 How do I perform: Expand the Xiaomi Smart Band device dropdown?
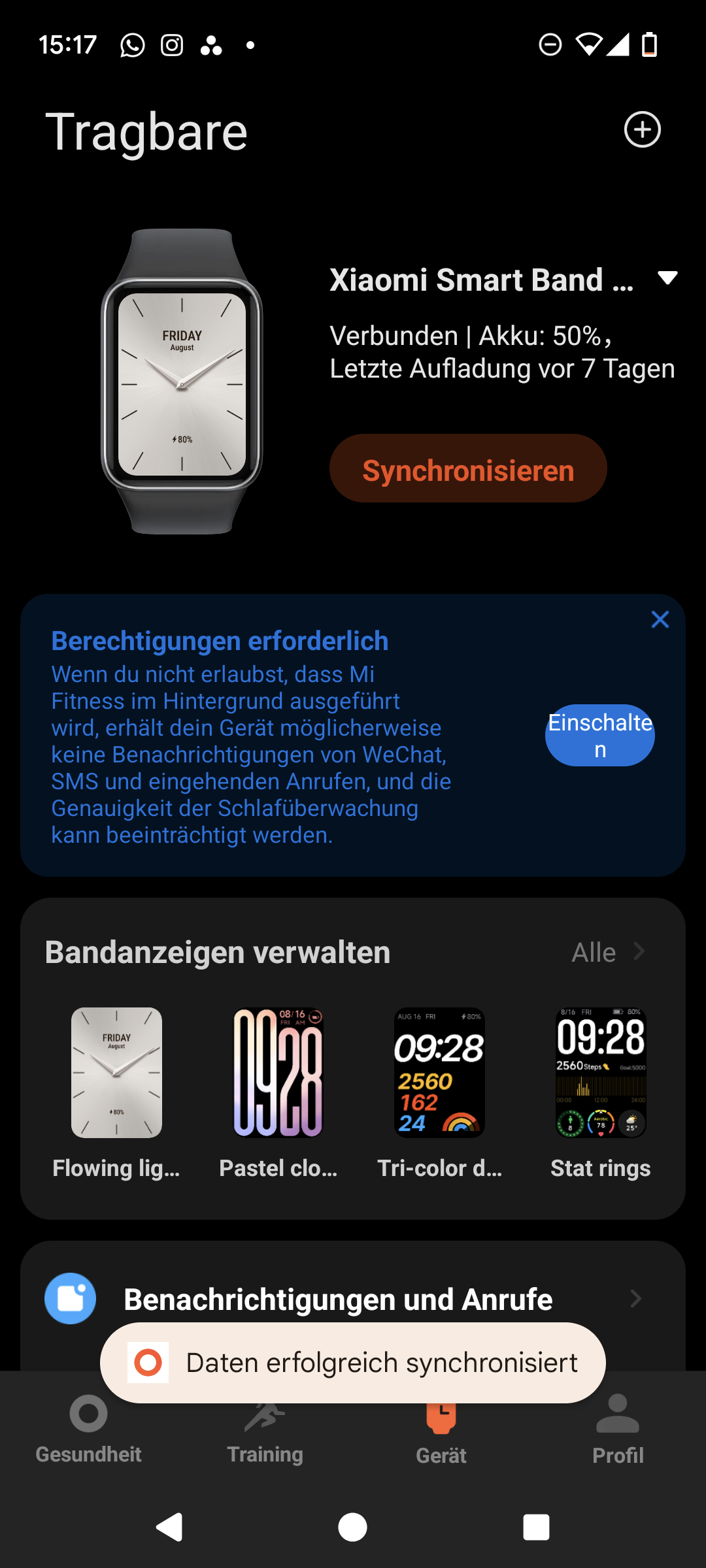click(667, 278)
